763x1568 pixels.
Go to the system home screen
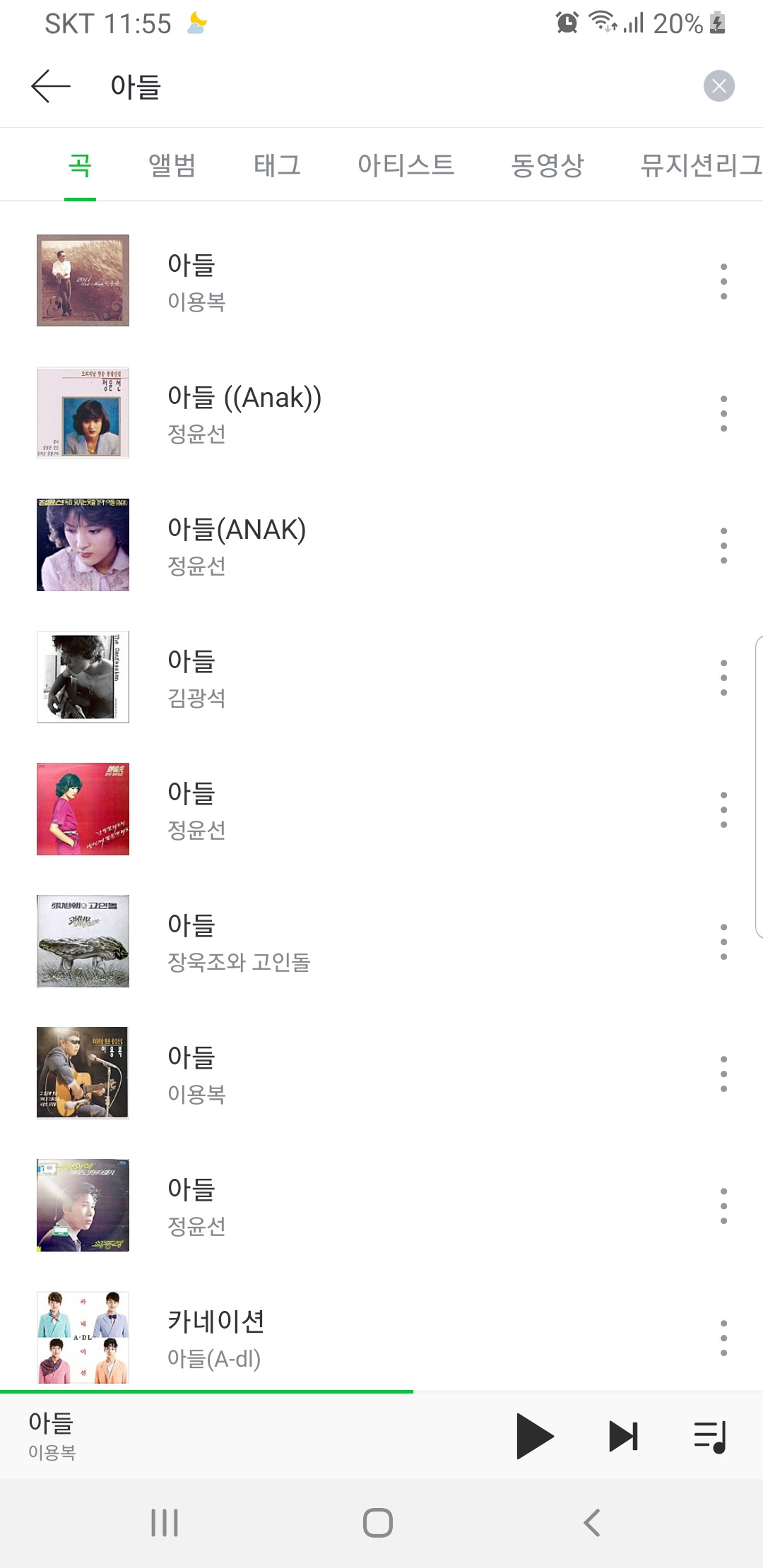(378, 1523)
